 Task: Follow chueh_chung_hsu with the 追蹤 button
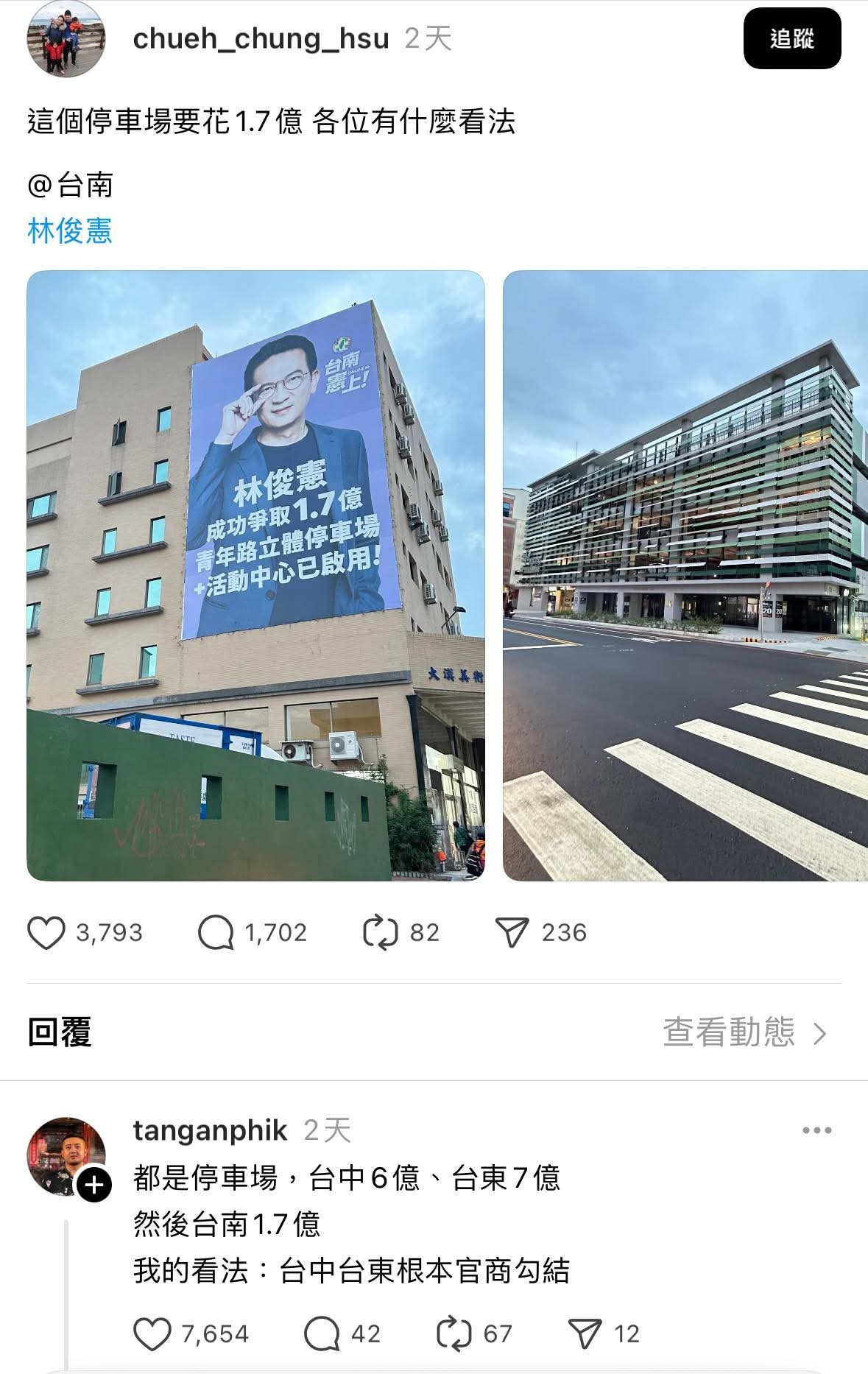pos(791,39)
